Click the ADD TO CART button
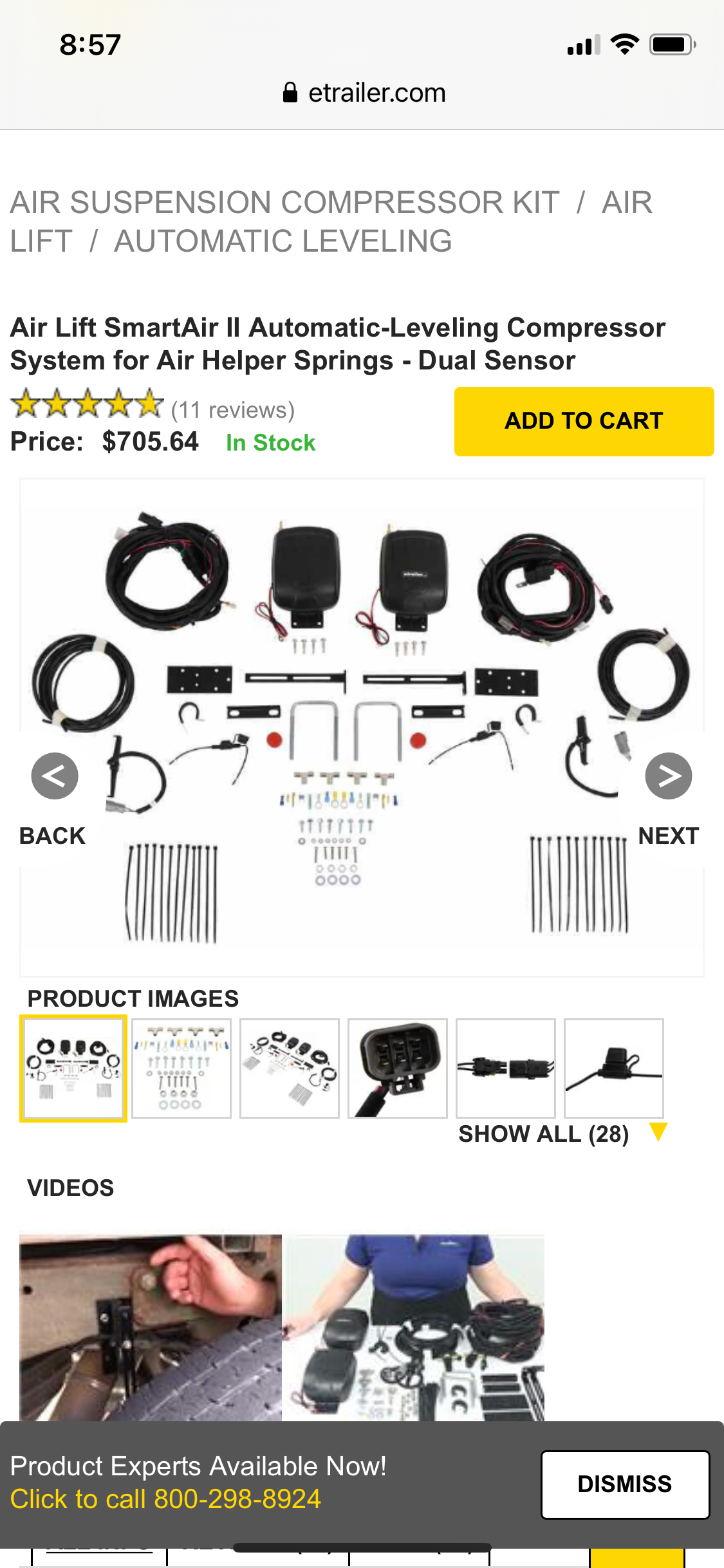 583,420
